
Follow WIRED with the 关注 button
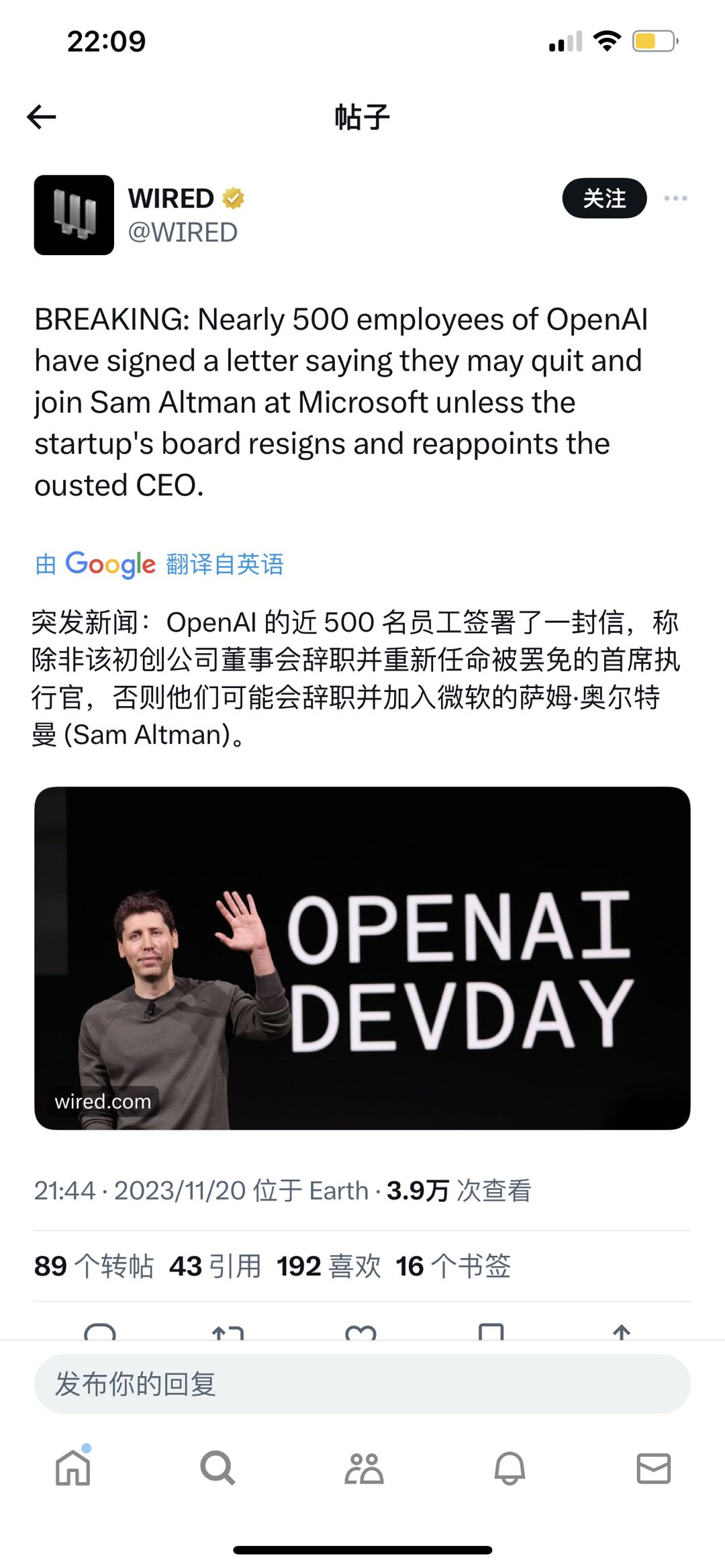tap(604, 198)
